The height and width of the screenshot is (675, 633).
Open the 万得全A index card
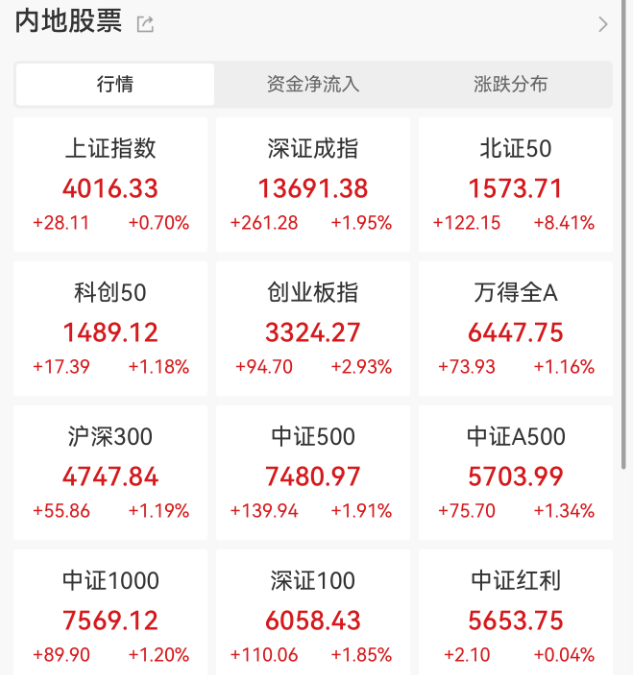tap(515, 330)
